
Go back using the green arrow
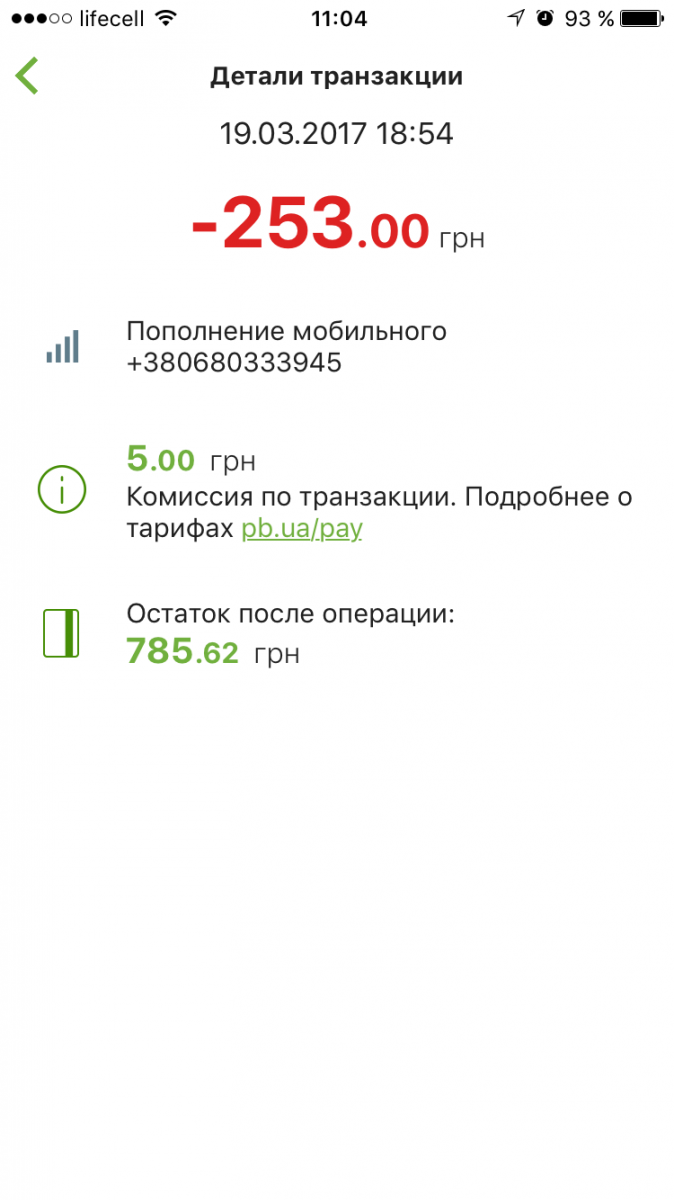coord(27,76)
